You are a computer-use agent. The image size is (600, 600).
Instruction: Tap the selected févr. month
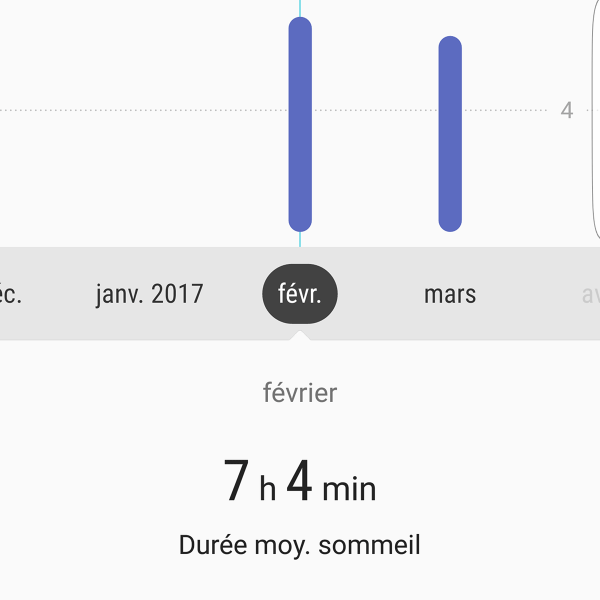pyautogui.click(x=300, y=294)
